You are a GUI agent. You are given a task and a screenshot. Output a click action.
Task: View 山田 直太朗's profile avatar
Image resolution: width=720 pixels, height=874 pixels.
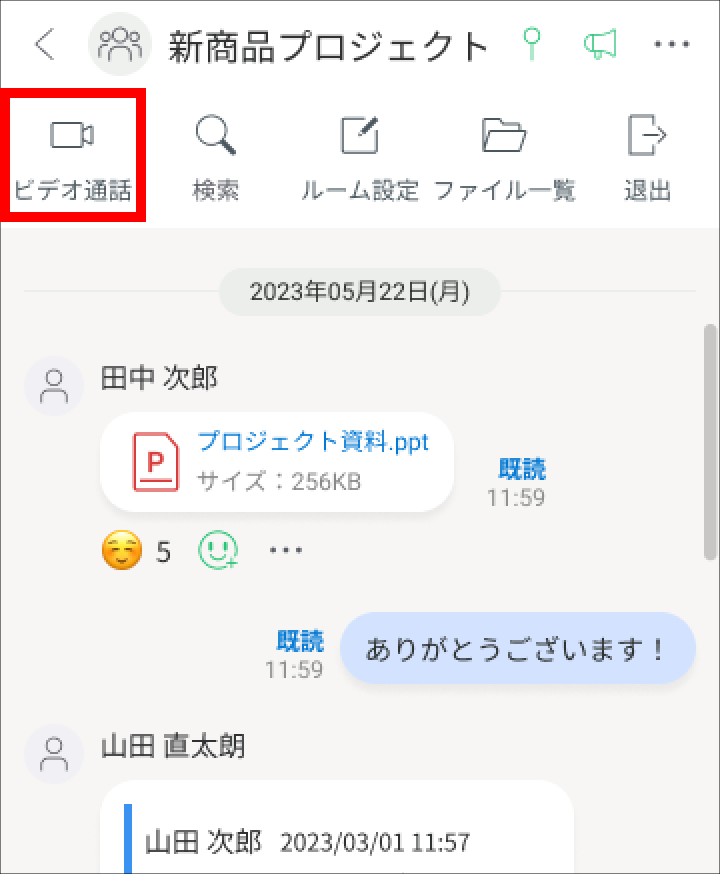click(54, 754)
